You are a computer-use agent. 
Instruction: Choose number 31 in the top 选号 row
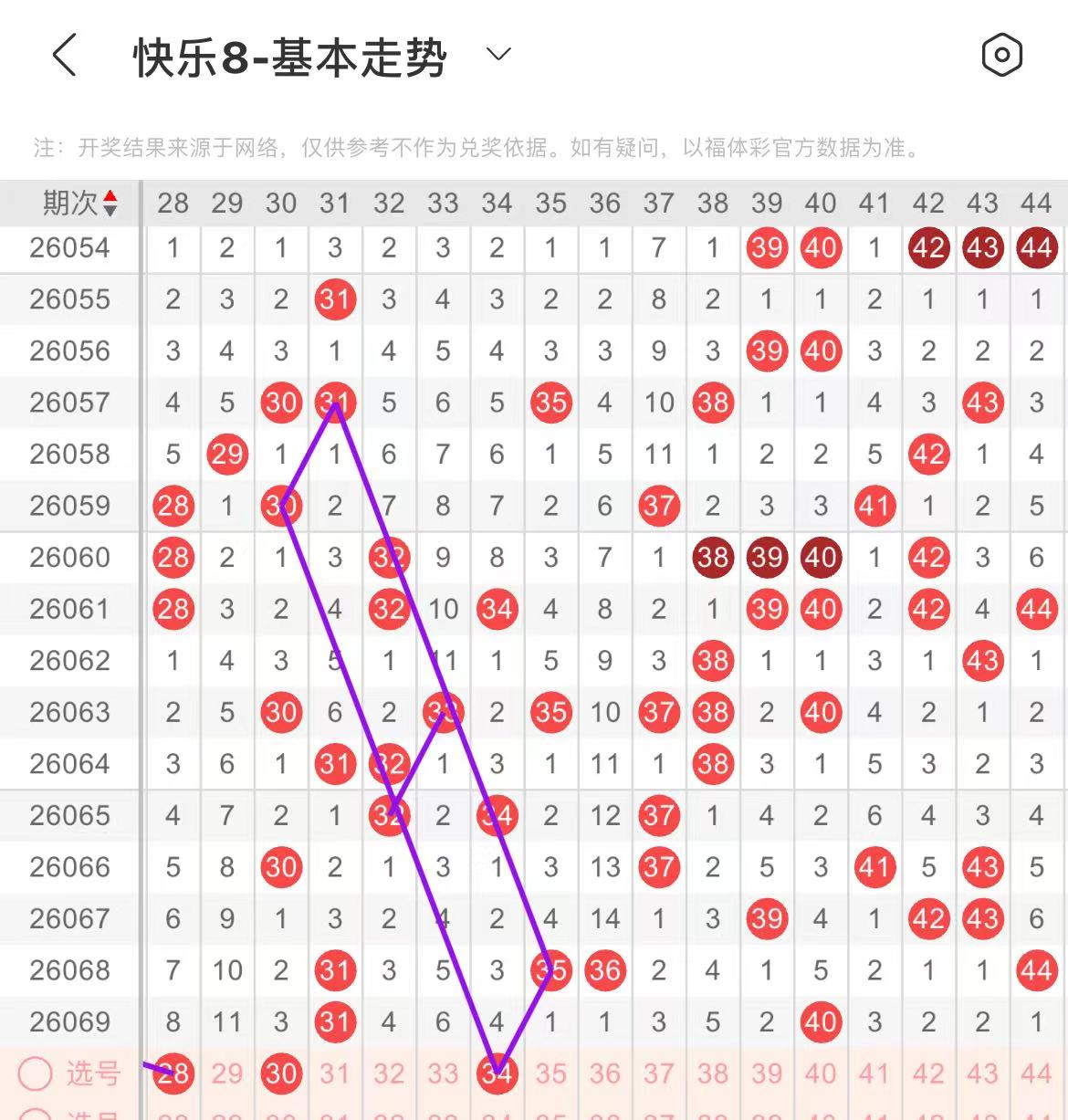pyautogui.click(x=335, y=1073)
